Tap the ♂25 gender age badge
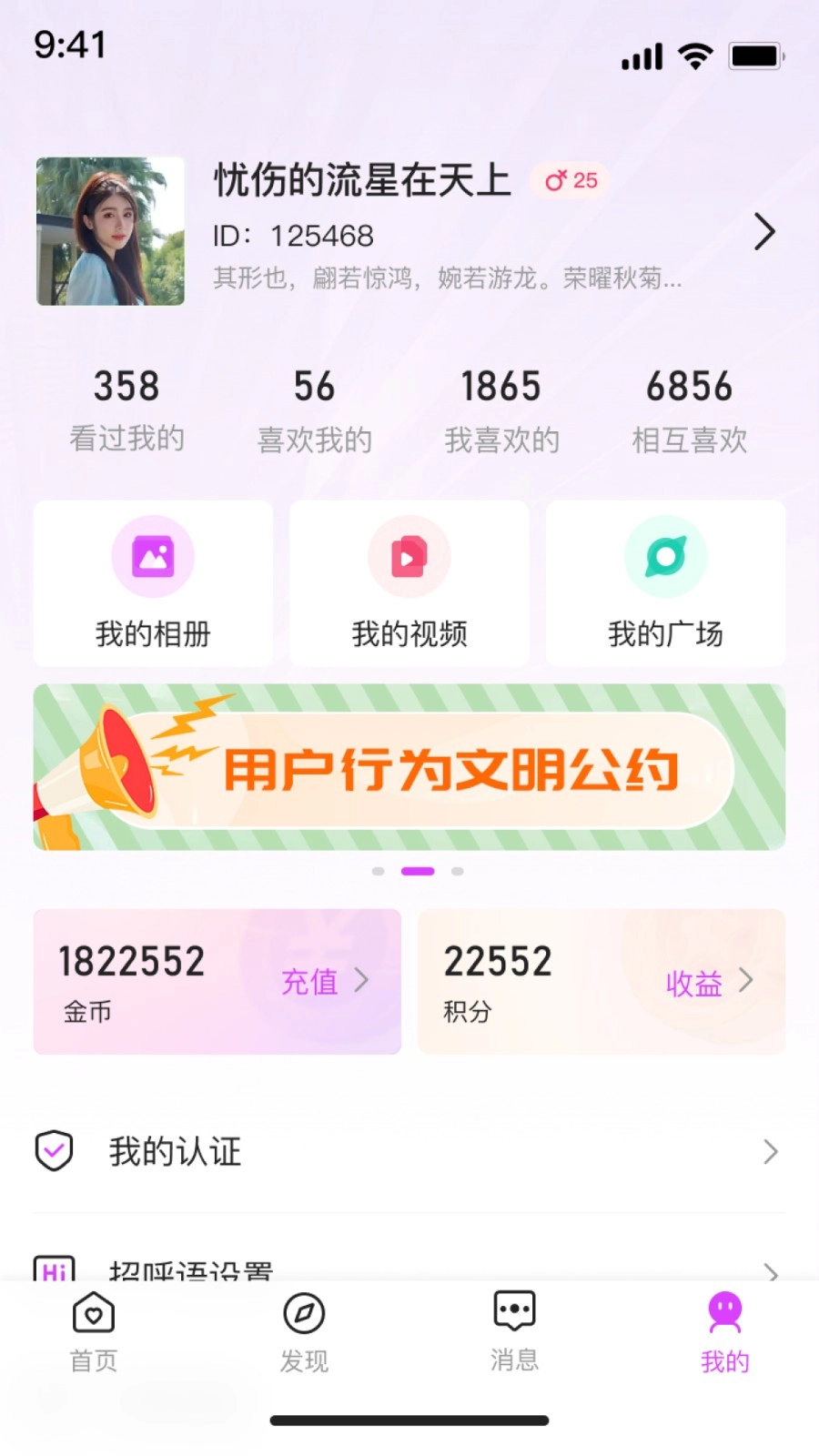 pos(569,181)
